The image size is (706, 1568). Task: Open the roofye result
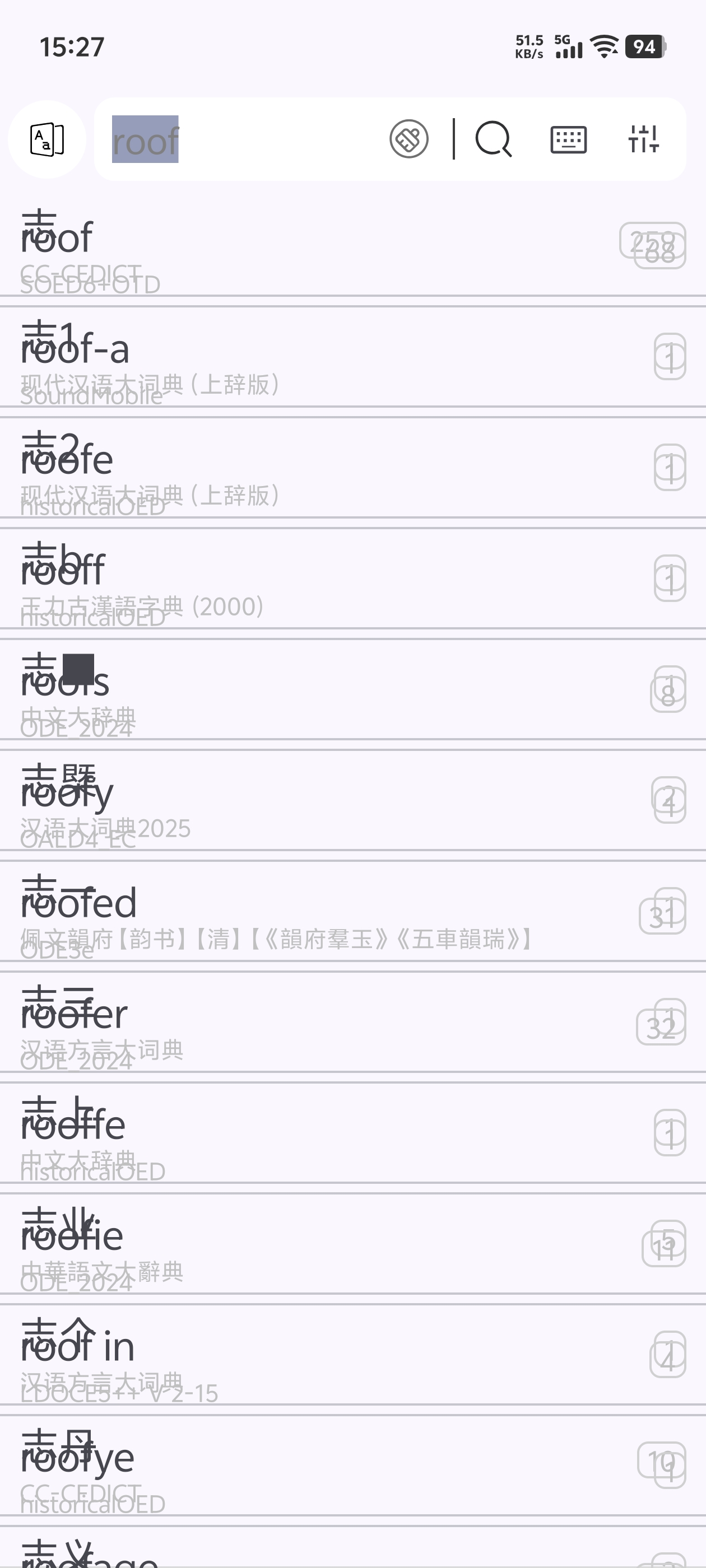click(352, 1470)
